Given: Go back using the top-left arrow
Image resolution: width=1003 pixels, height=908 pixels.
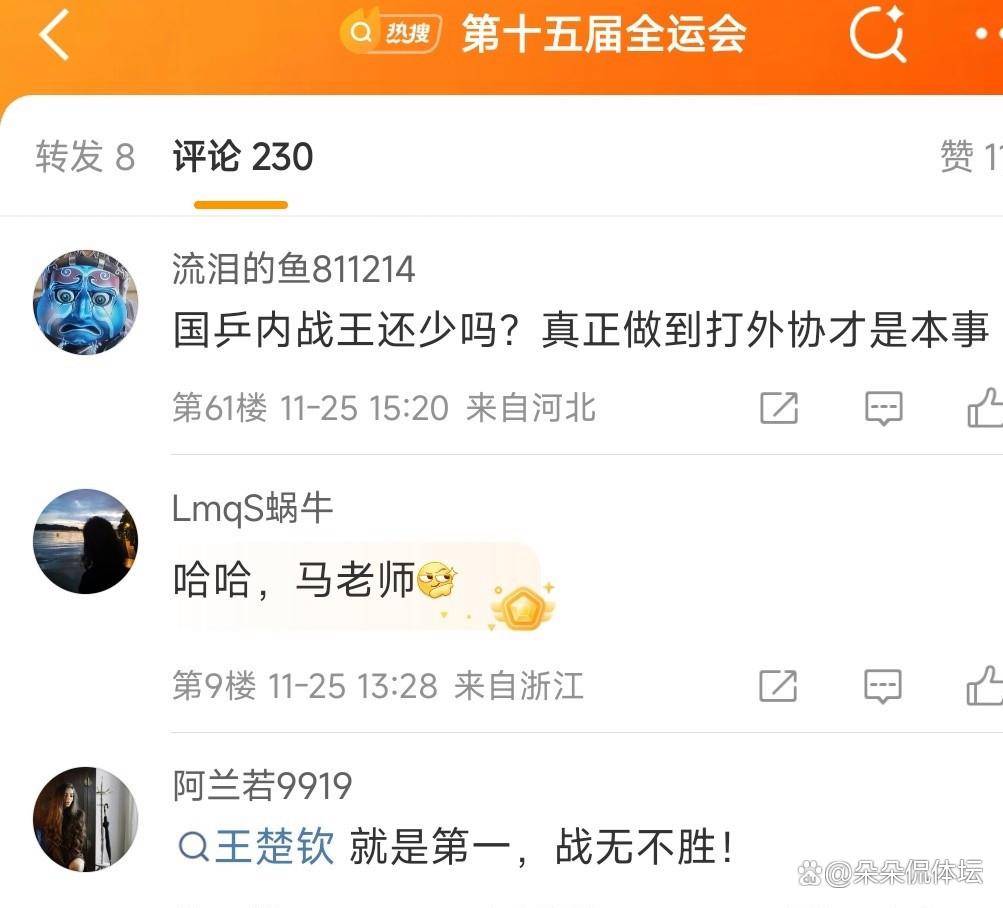Looking at the screenshot, I should tap(55, 35).
